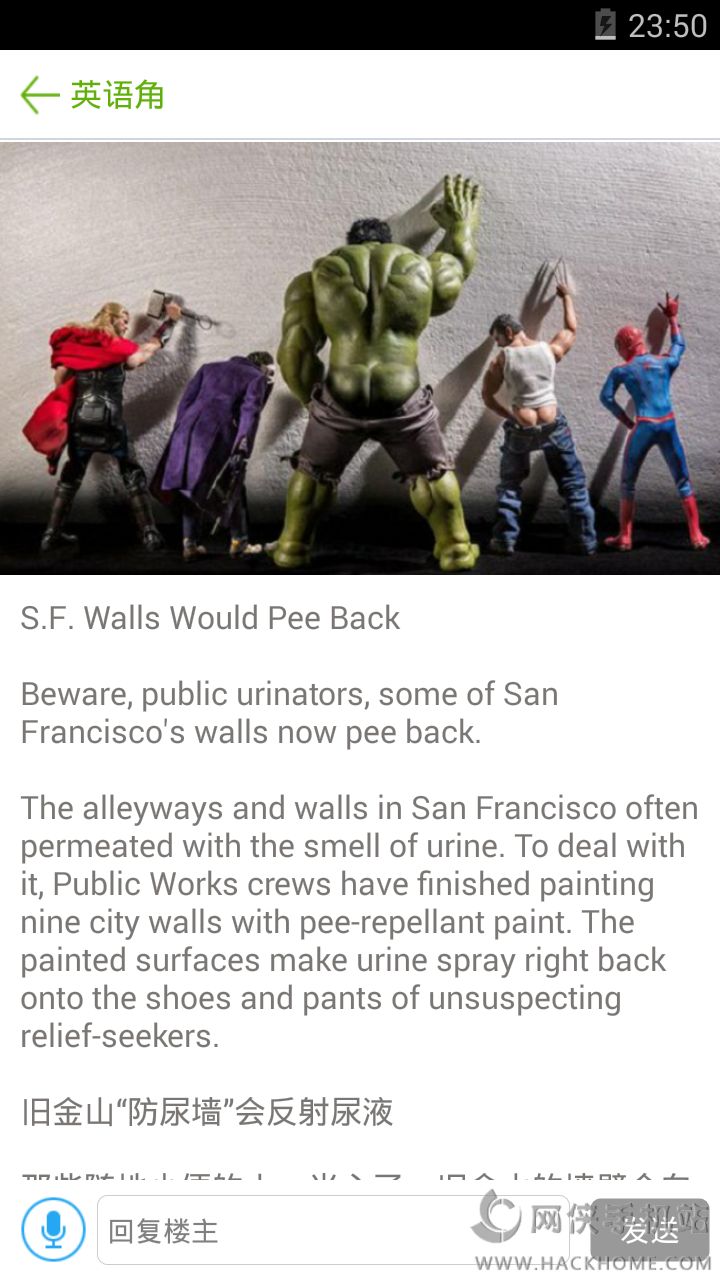Tap the microphone voice input icon
This screenshot has height=1280, width=720.
[x=53, y=1229]
